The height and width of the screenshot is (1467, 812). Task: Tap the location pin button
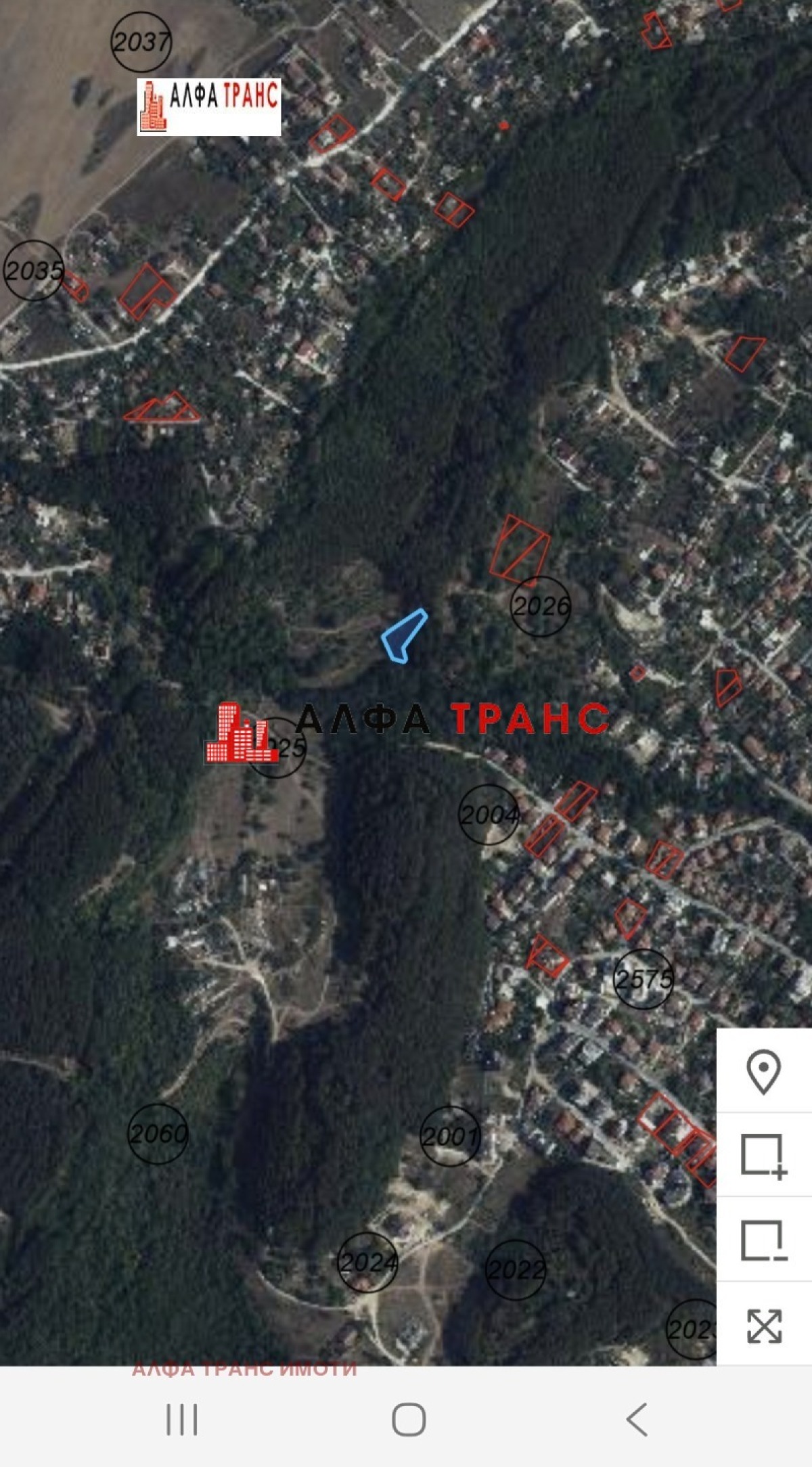764,1071
